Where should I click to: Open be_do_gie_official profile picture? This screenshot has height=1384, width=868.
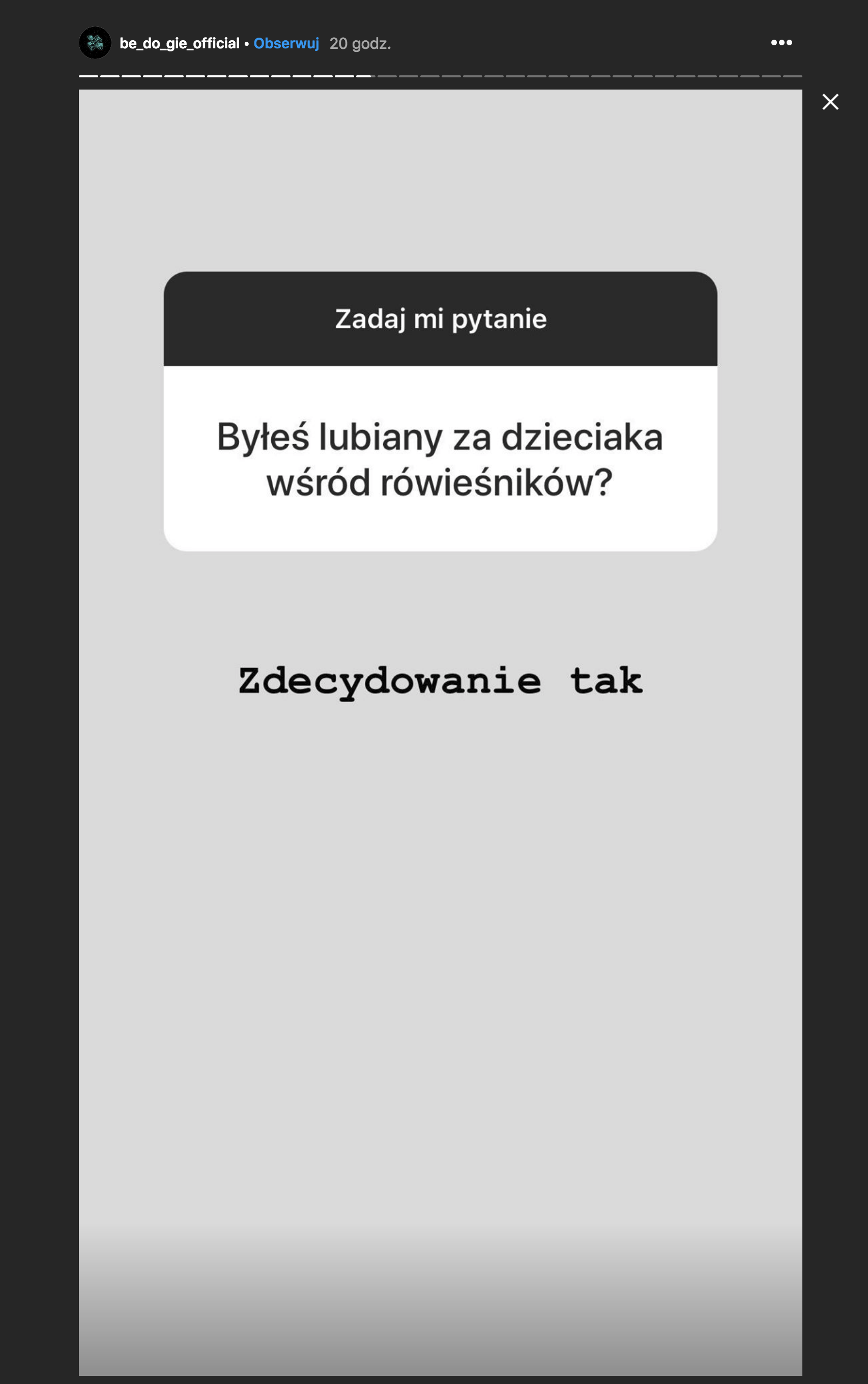[x=95, y=43]
